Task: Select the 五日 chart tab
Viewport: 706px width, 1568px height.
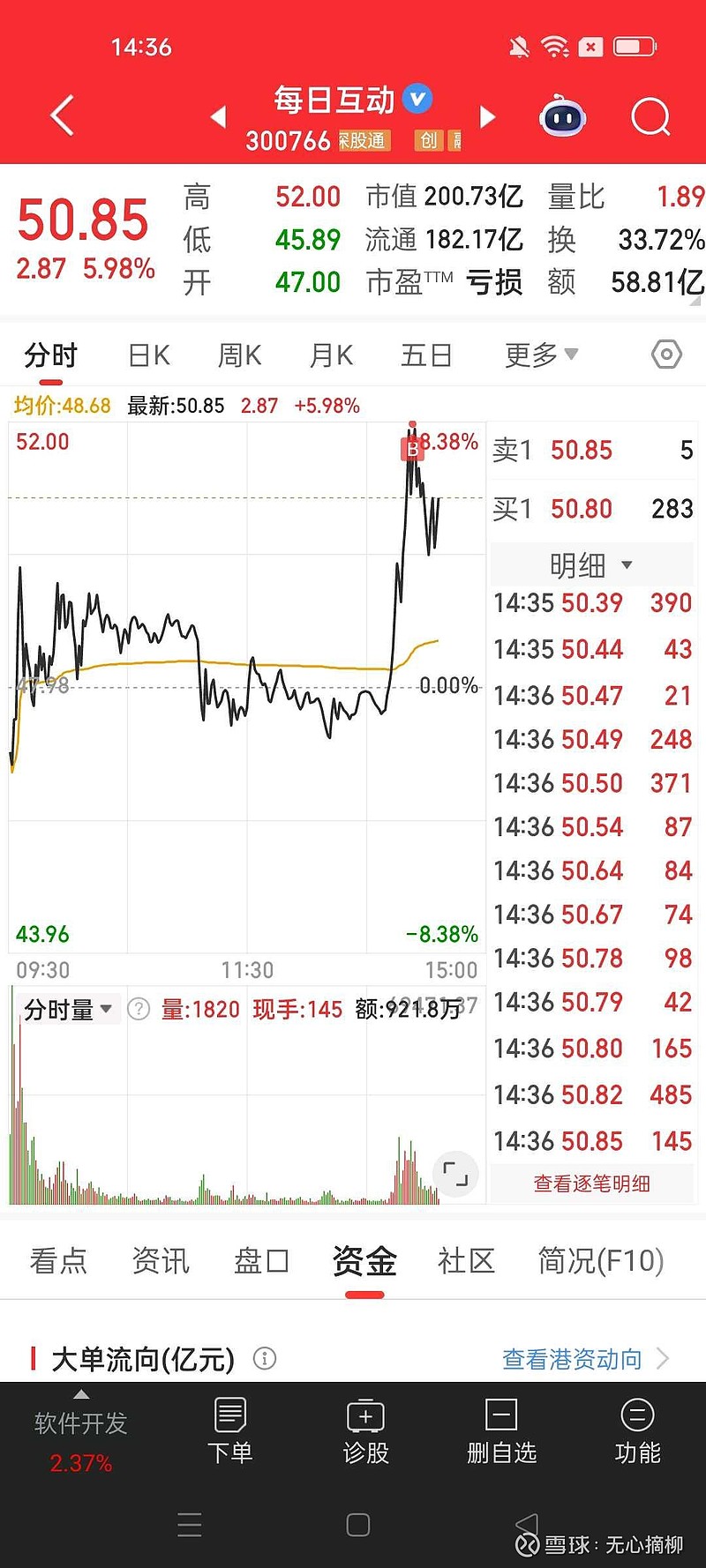Action: (426, 355)
